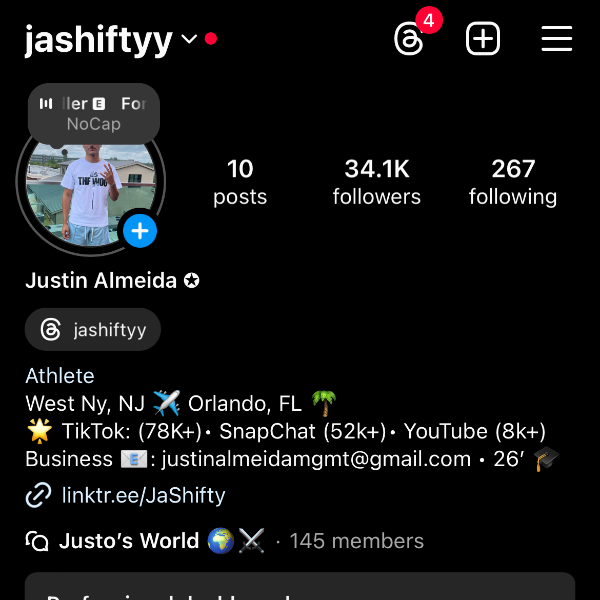View the 10 posts
Image resolution: width=600 pixels, height=600 pixels.
[240, 181]
